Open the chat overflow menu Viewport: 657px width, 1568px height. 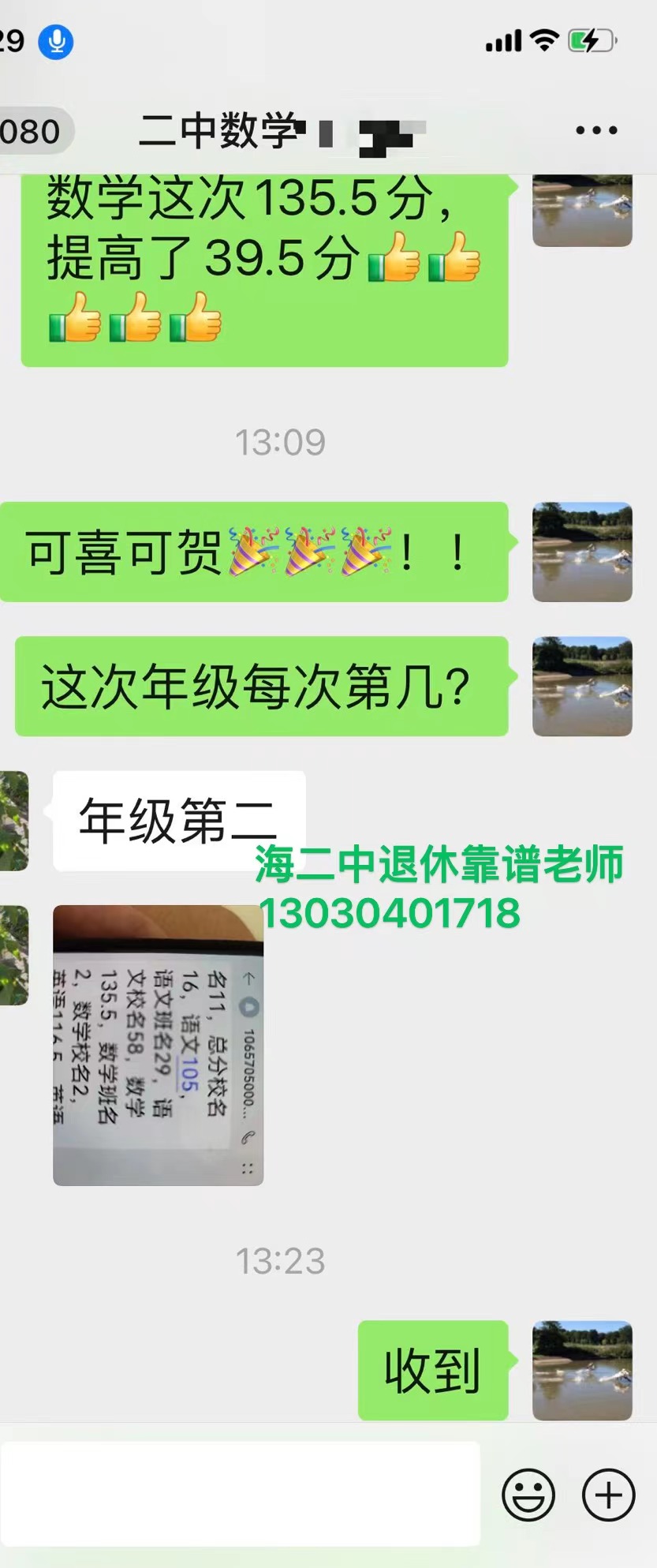tap(595, 130)
